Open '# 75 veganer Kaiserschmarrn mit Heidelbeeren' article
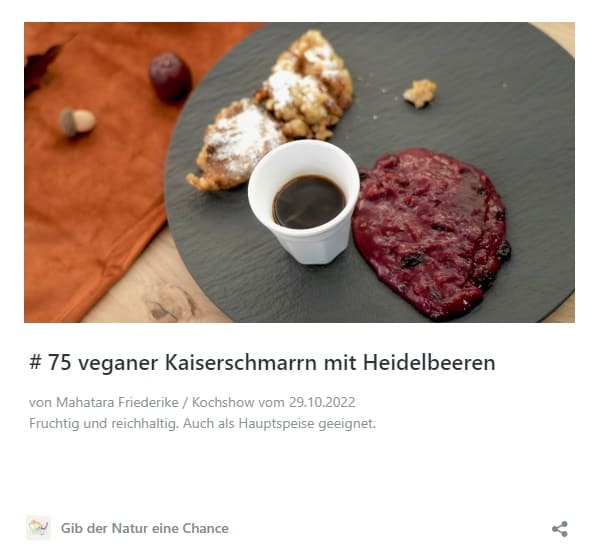 point(262,363)
